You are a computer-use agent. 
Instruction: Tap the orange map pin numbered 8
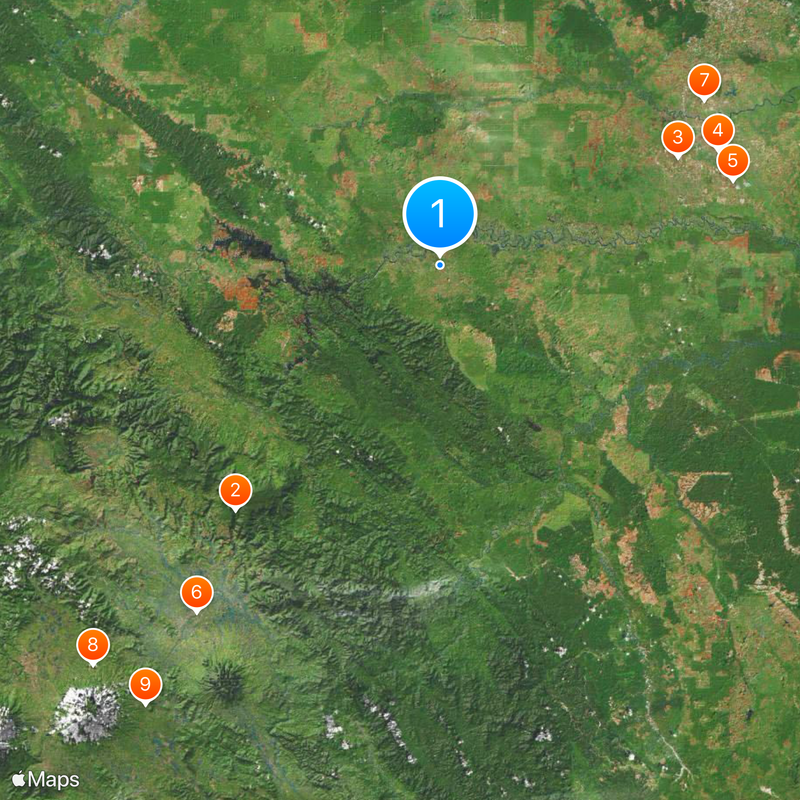[93, 645]
